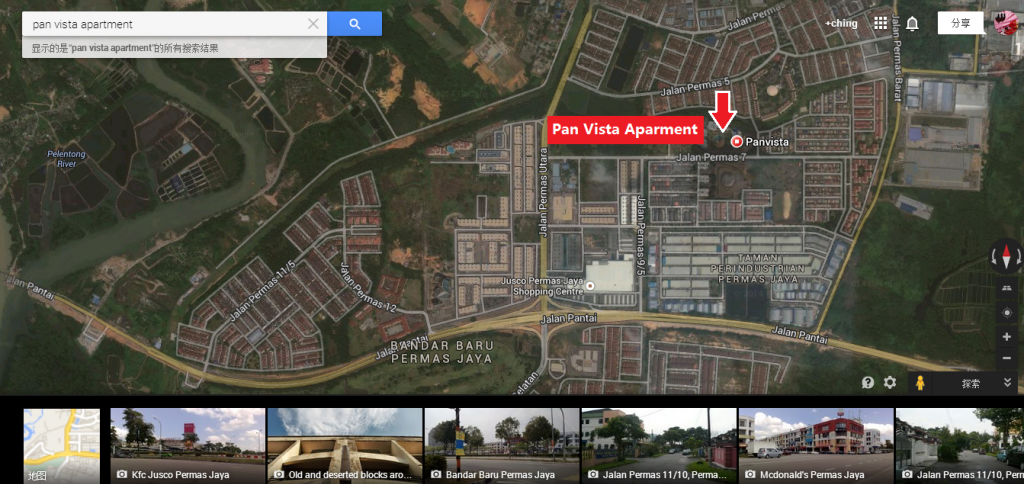The width and height of the screenshot is (1024, 484).
Task: Clear the search text with the X
Action: 314,24
